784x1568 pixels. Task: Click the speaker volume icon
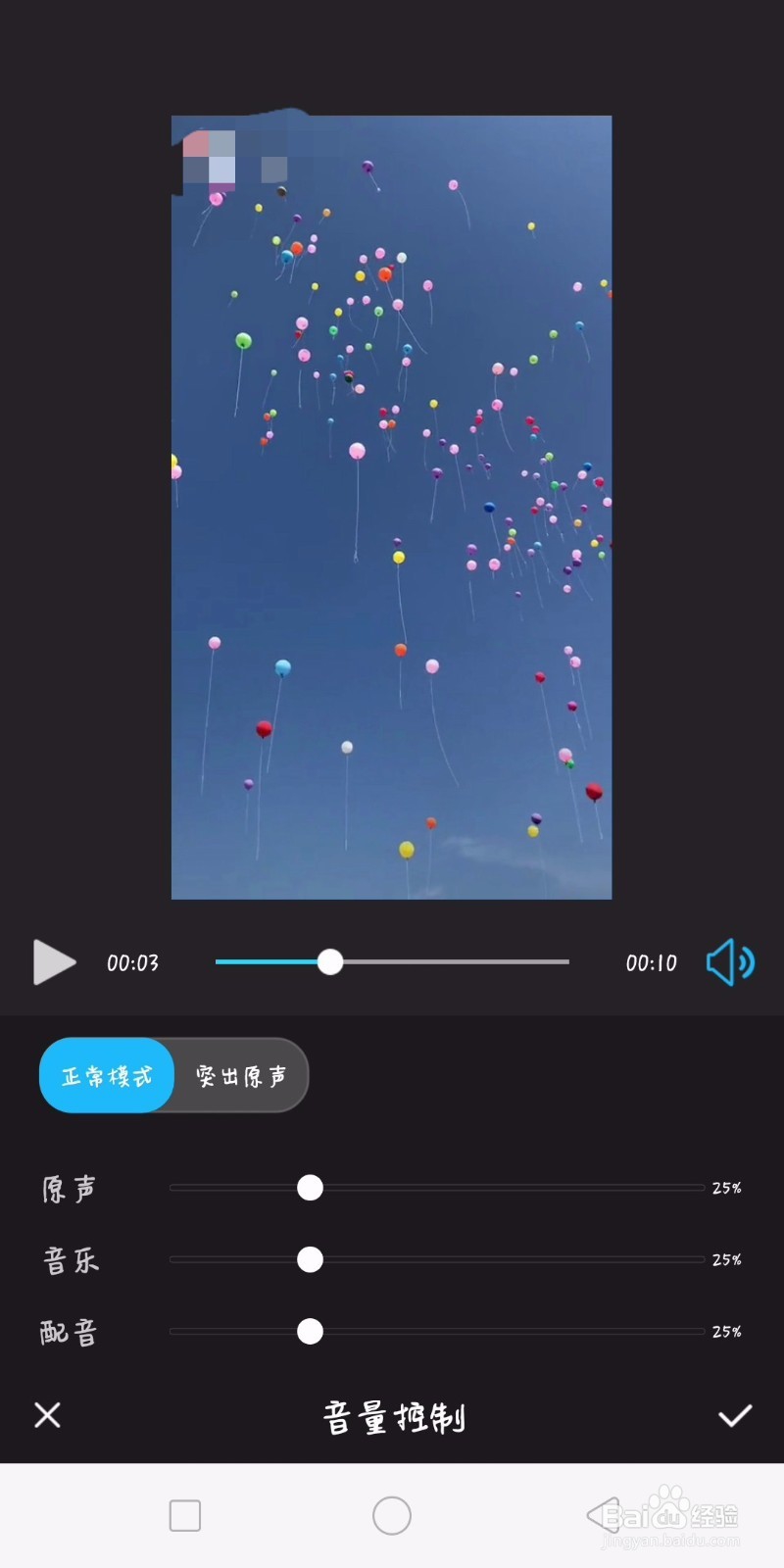(729, 962)
